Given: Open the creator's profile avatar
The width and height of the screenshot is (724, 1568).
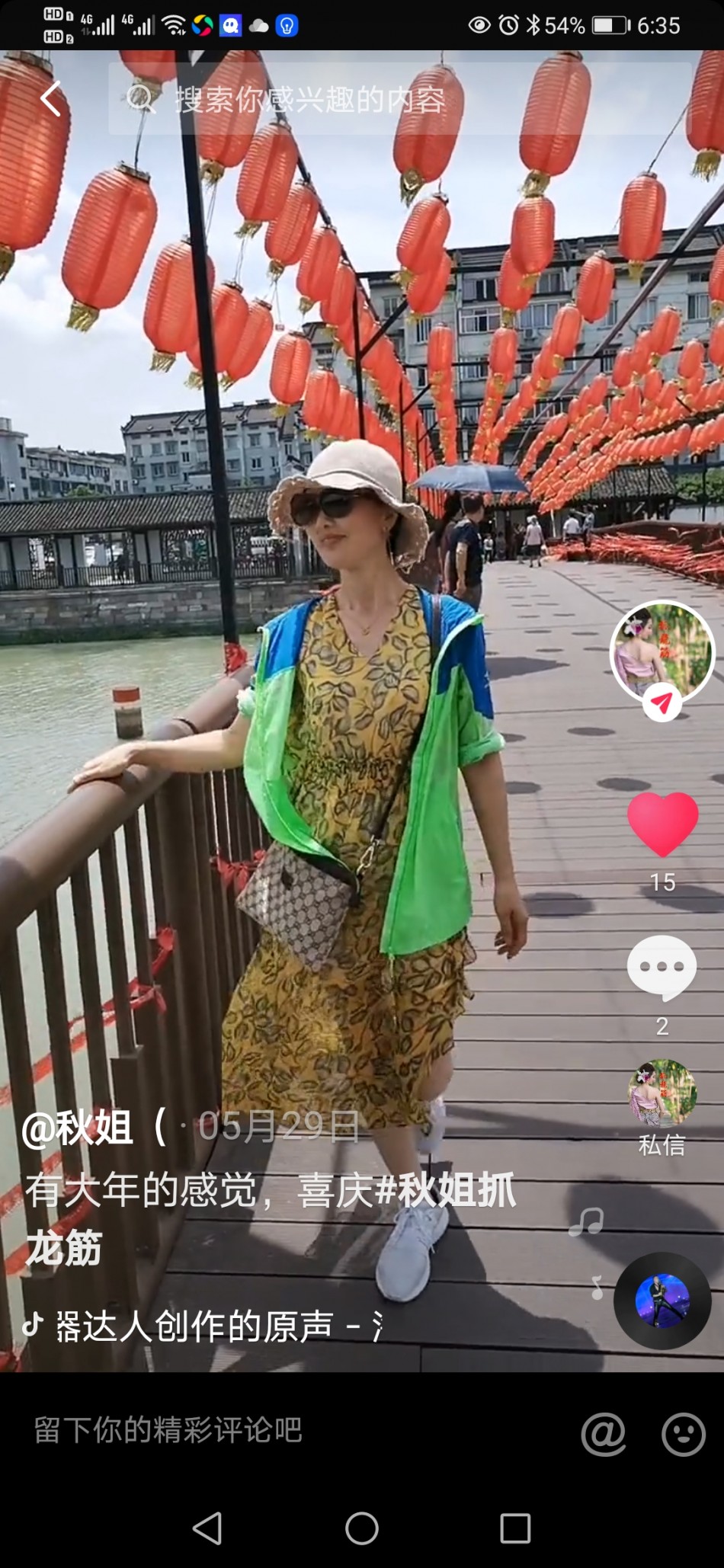Looking at the screenshot, I should (662, 651).
